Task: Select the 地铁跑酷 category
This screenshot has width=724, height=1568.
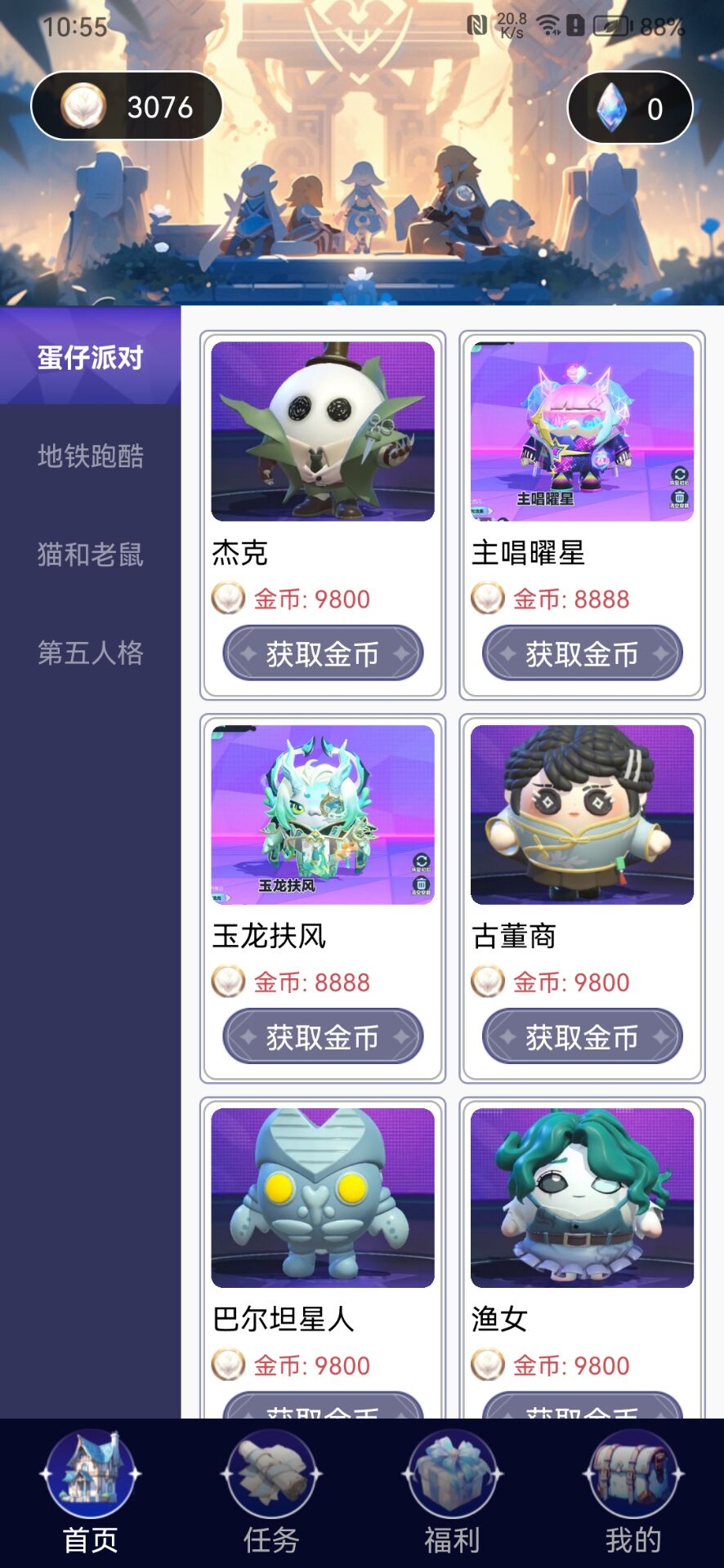Action: pos(90,456)
